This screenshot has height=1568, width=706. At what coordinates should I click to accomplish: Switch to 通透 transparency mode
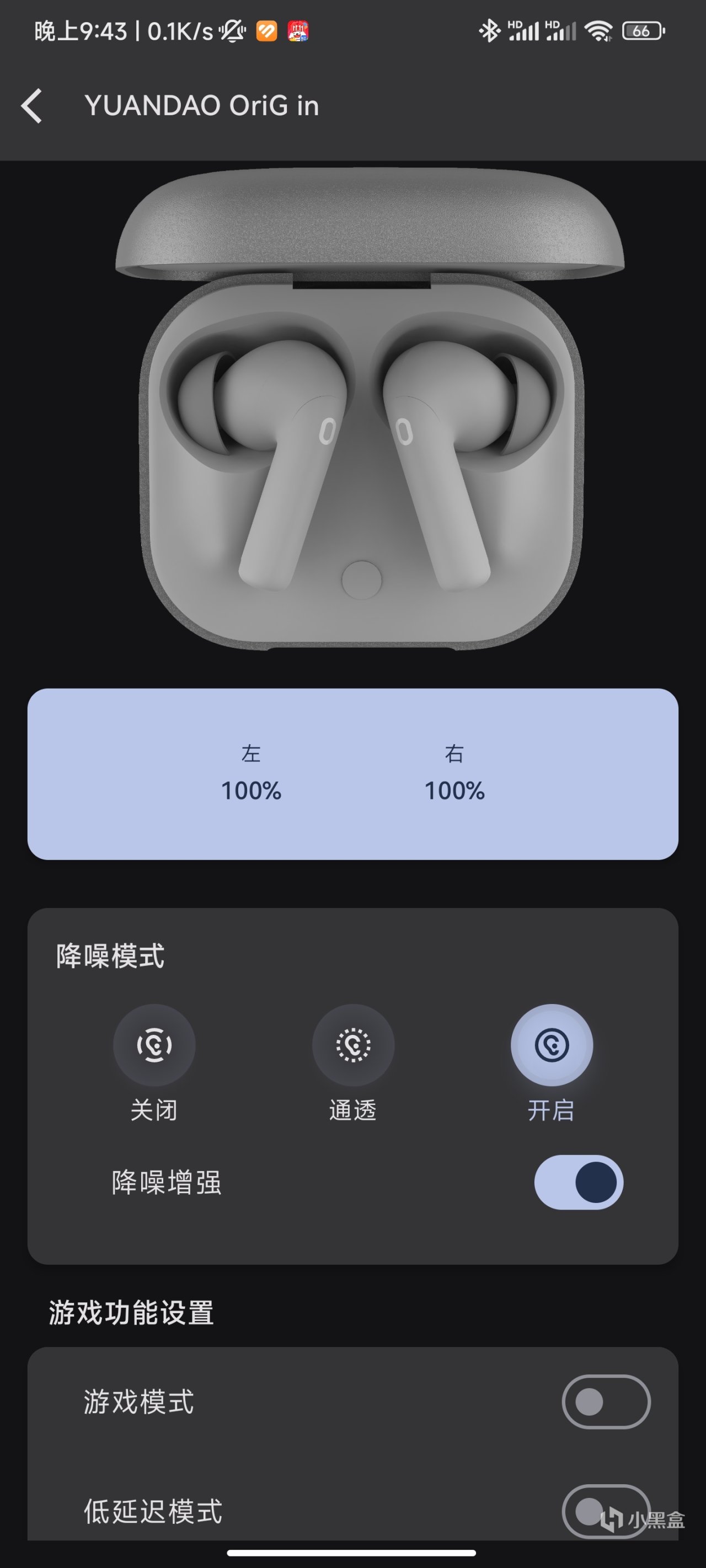point(354,1045)
